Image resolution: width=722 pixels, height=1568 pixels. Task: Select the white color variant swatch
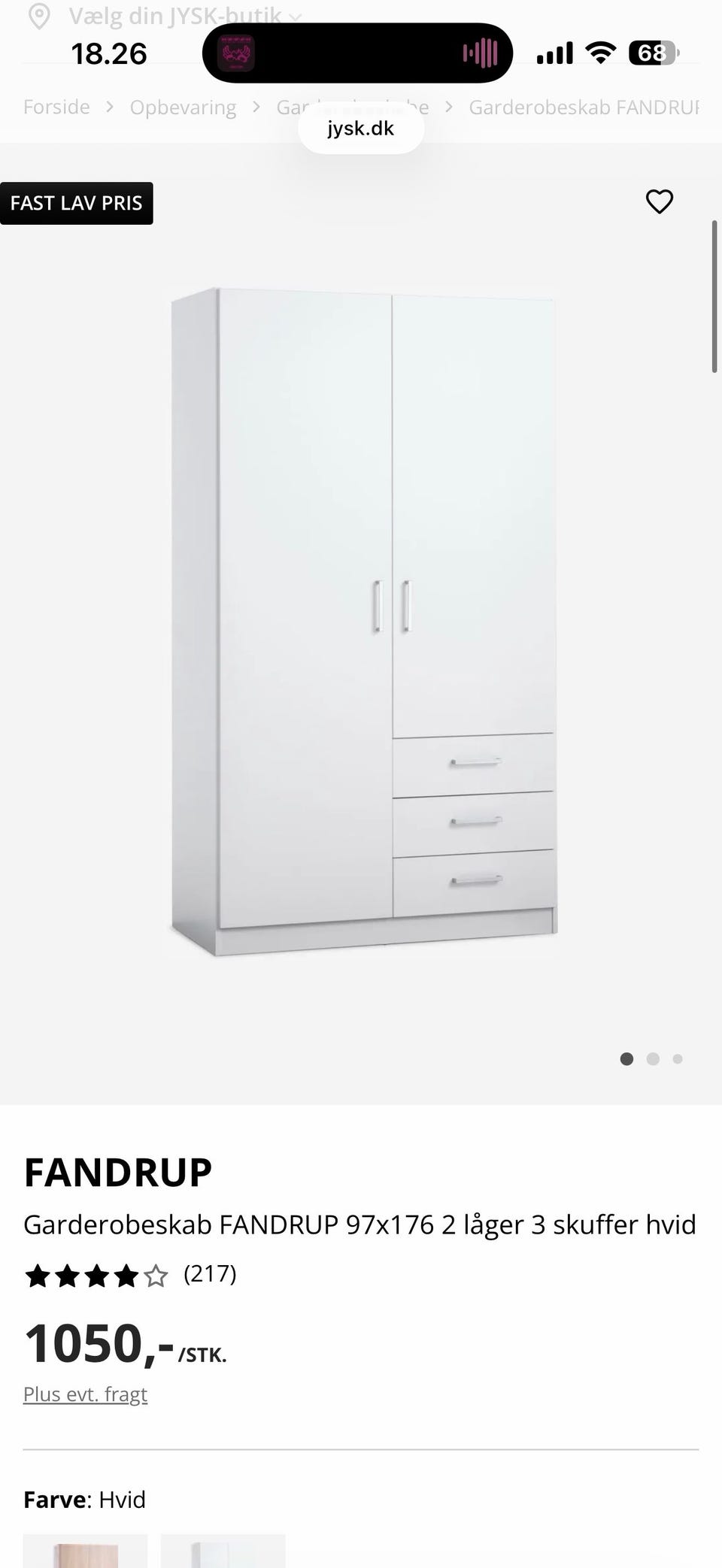[x=223, y=1551]
